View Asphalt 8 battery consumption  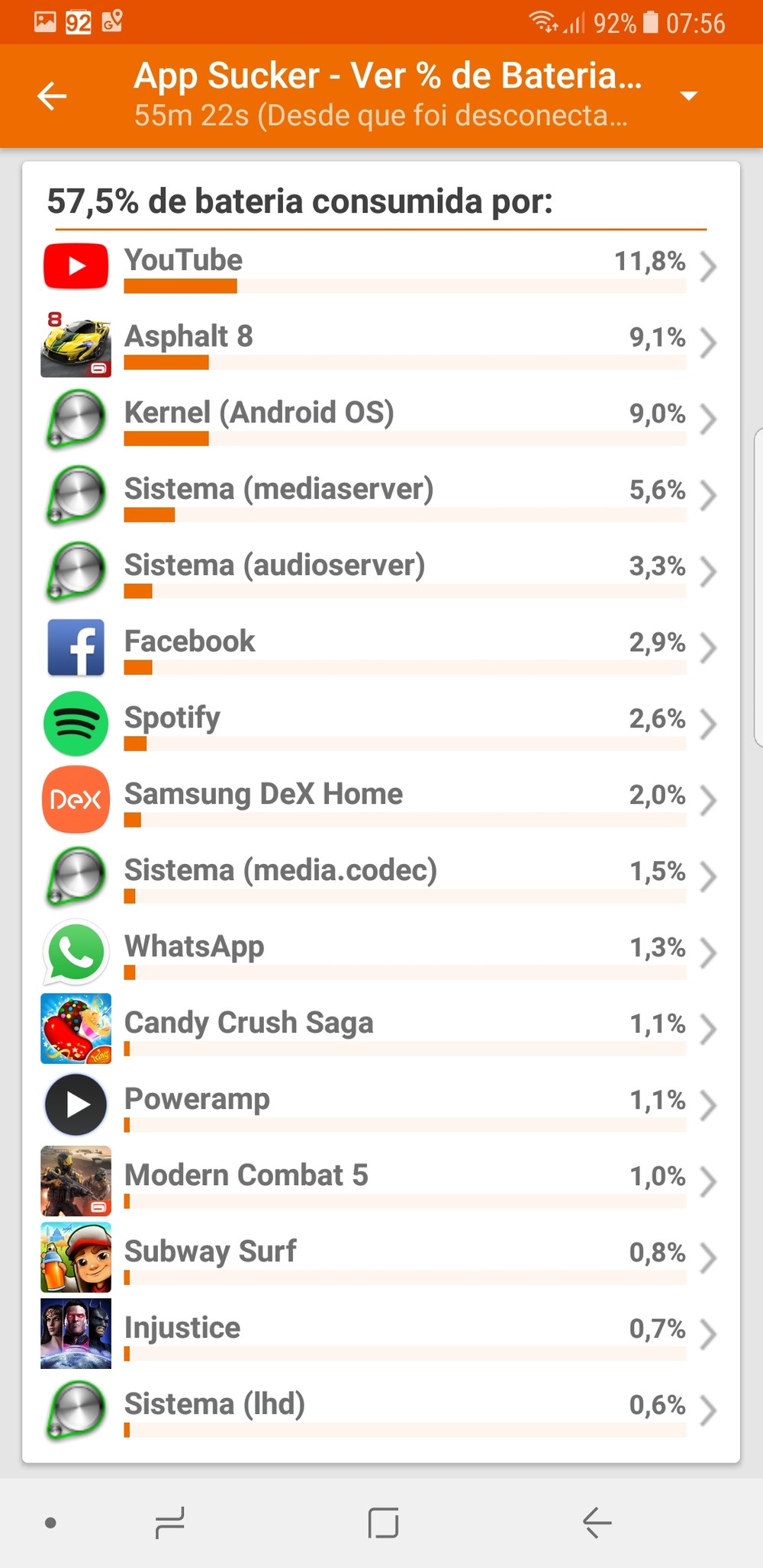381,342
